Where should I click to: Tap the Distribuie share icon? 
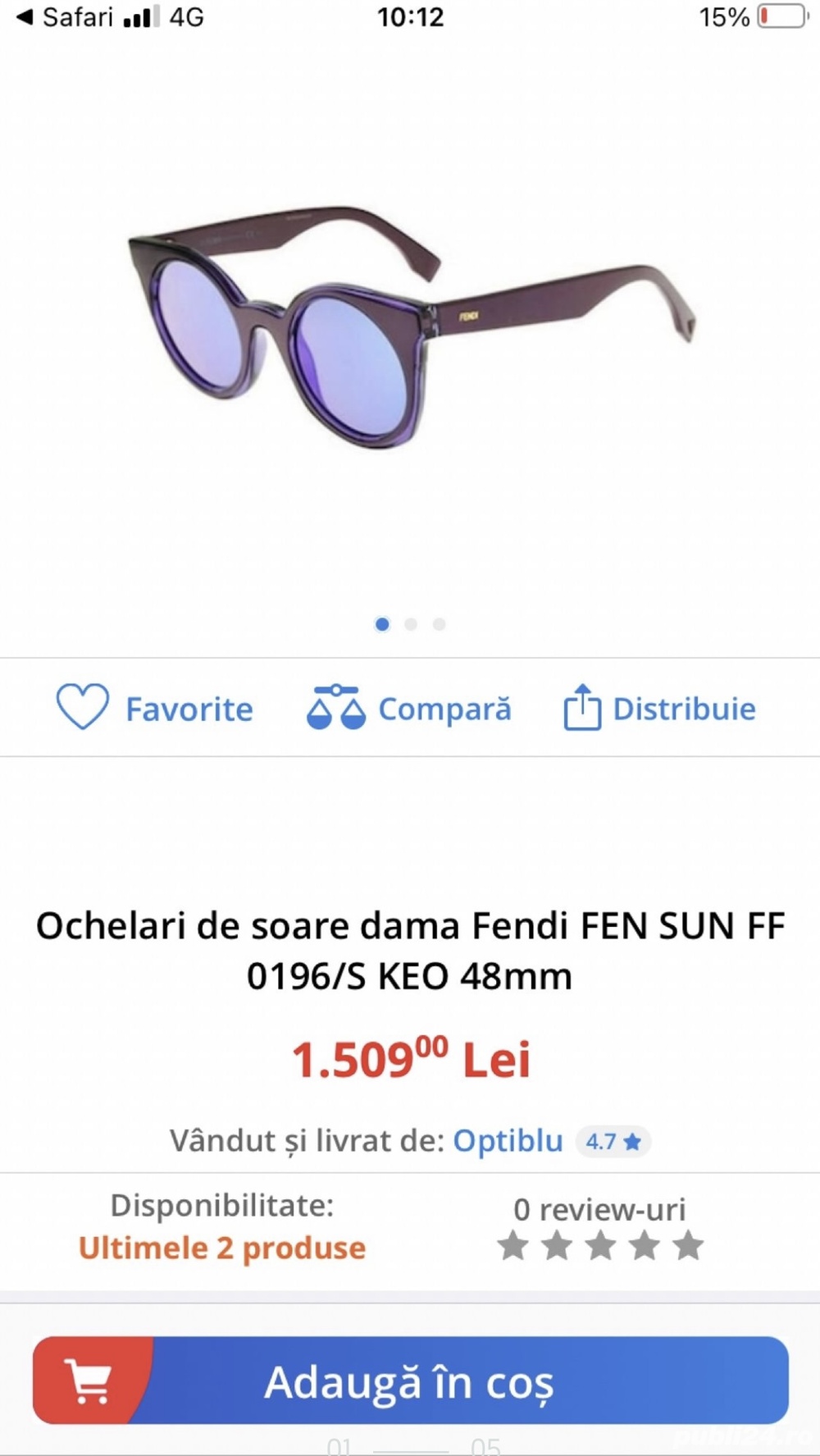pyautogui.click(x=584, y=707)
